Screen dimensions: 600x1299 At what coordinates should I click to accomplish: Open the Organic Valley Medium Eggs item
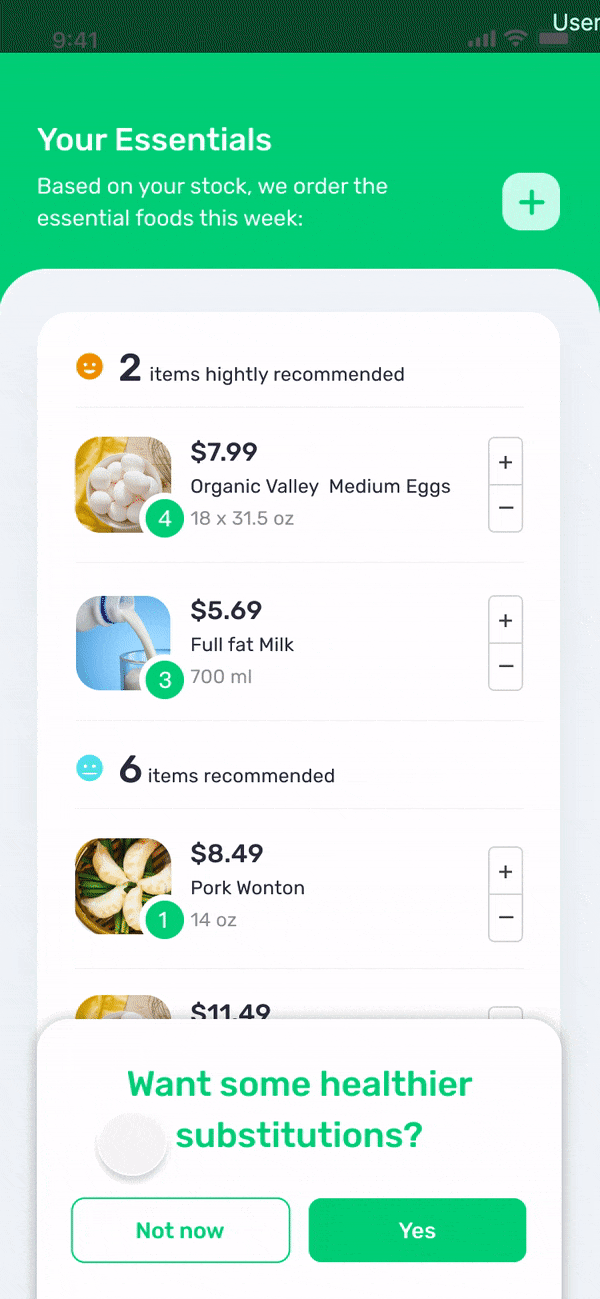(320, 487)
